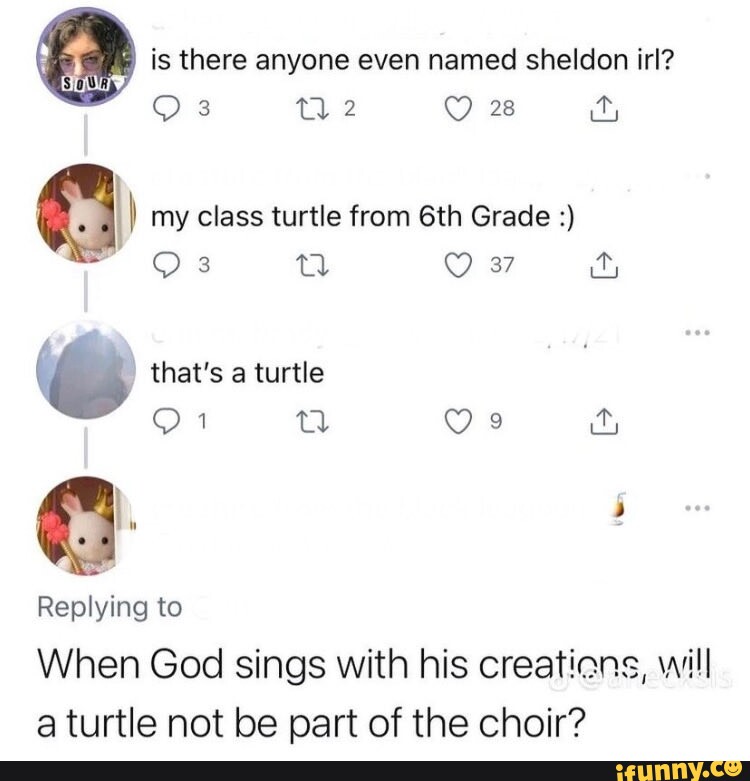Like the sheldon tweet with 28 likes
Viewport: 750px width, 781px height.
click(459, 108)
